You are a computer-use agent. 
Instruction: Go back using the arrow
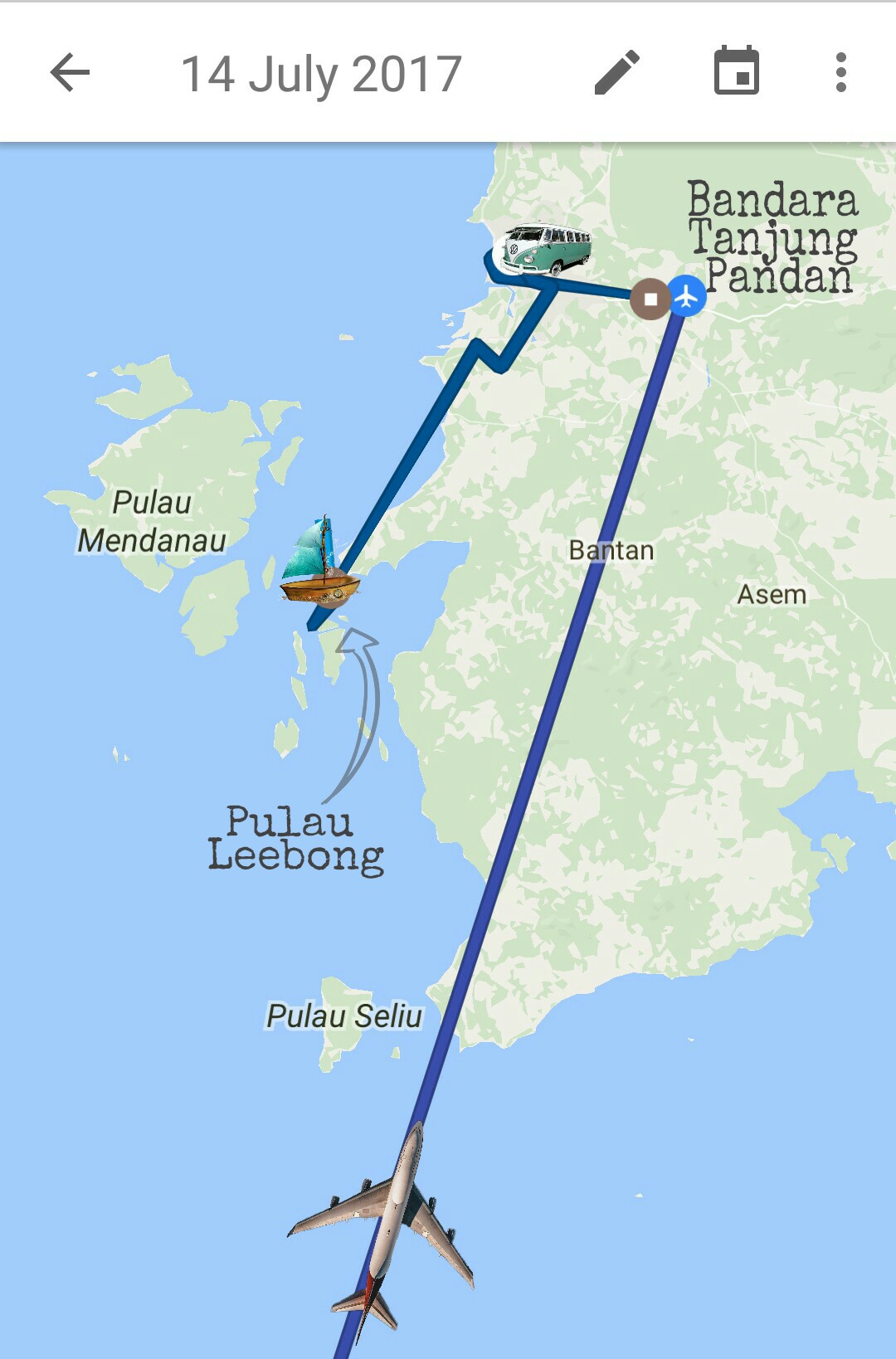70,73
